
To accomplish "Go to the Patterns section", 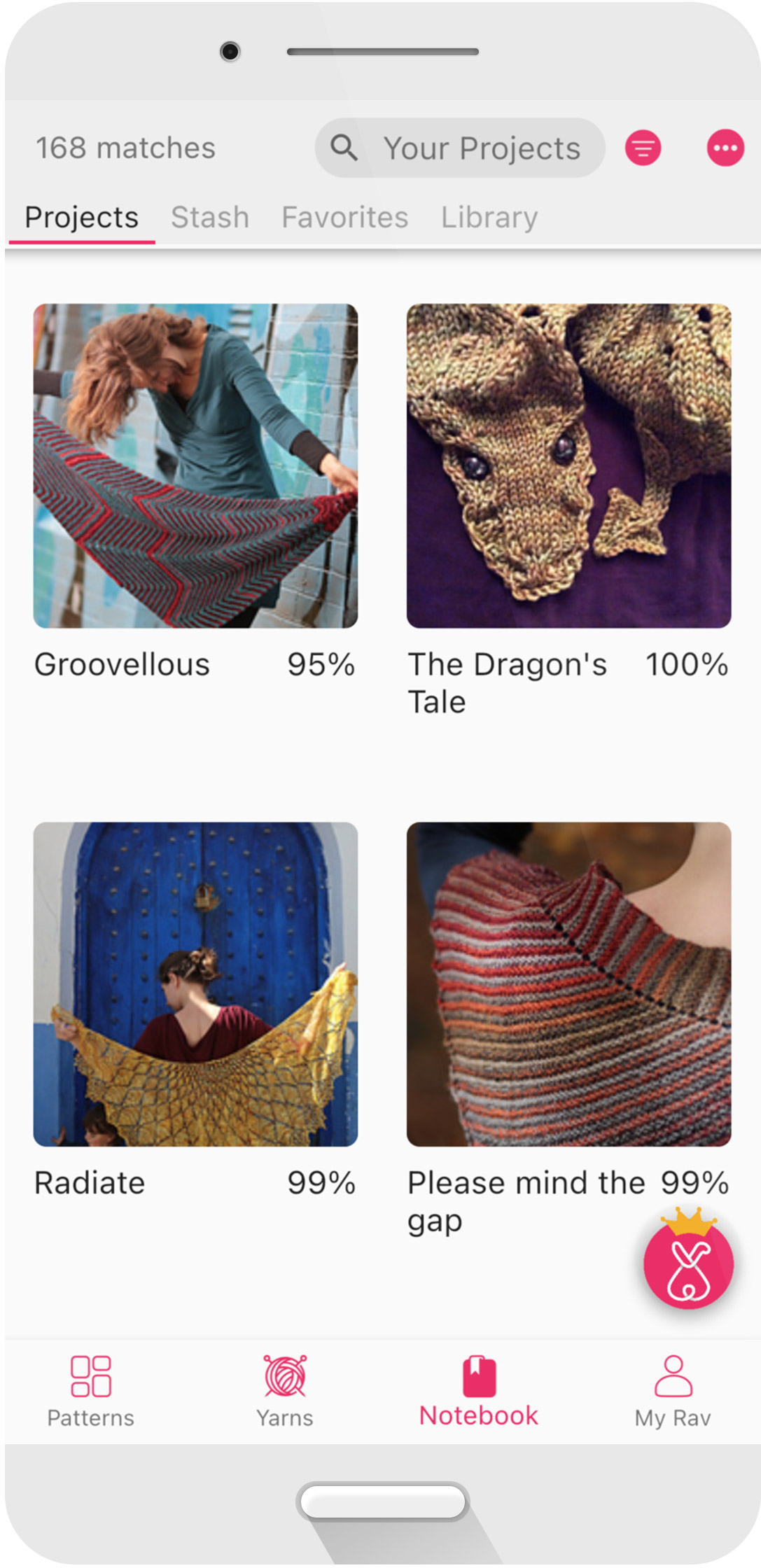I will coord(90,1389).
